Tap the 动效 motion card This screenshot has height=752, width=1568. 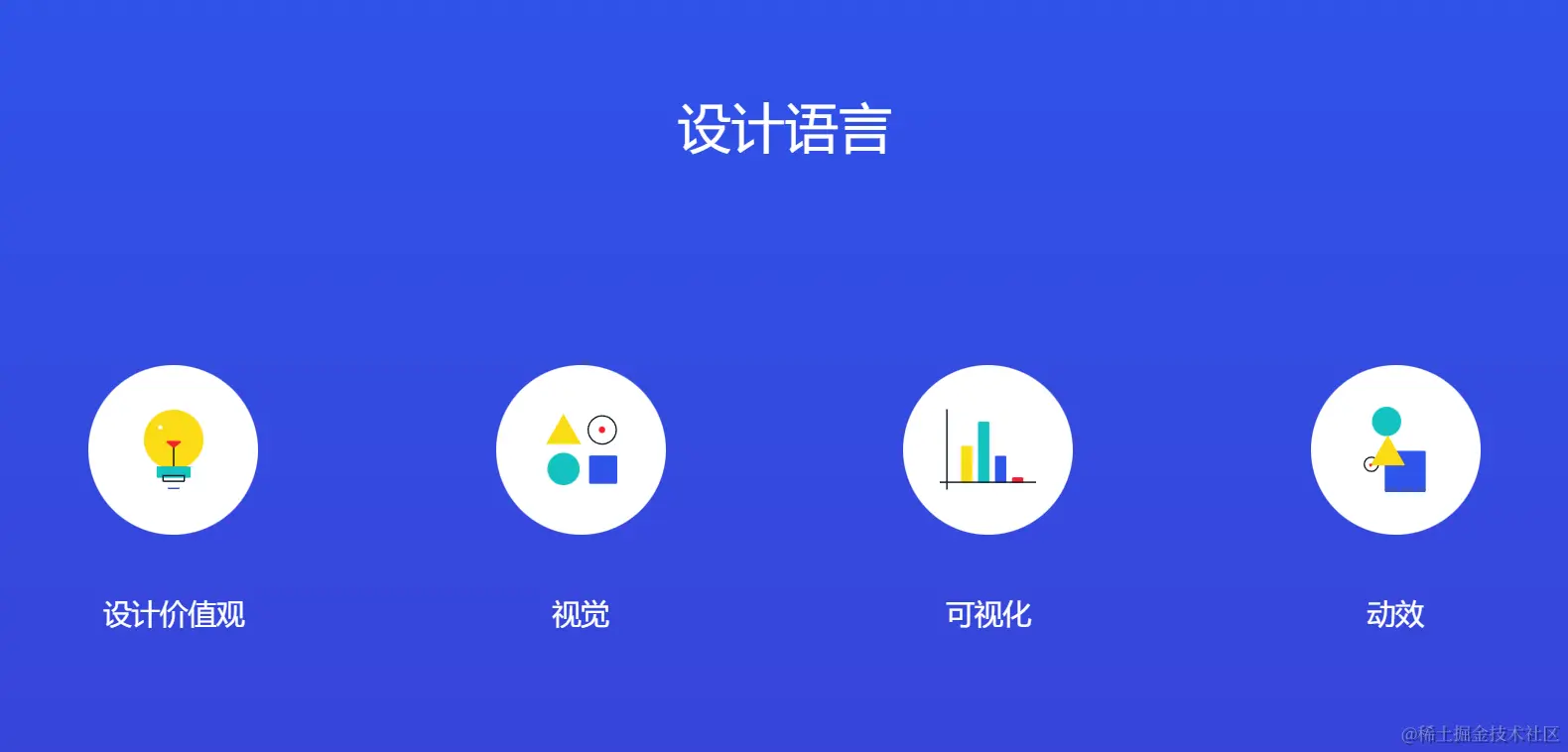(1394, 449)
